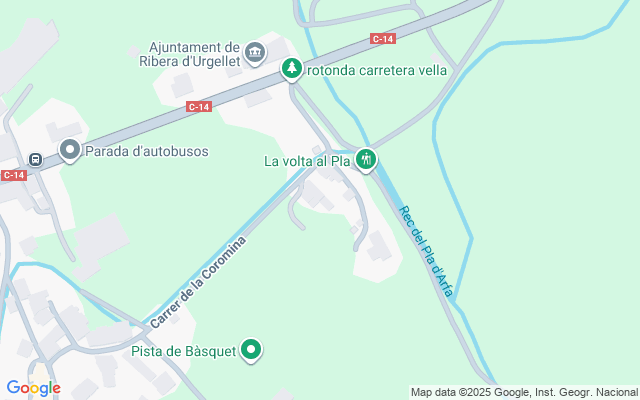The height and width of the screenshot is (400, 640).
Task: Open La volta al Pla hiking marker
Action: click(366, 159)
